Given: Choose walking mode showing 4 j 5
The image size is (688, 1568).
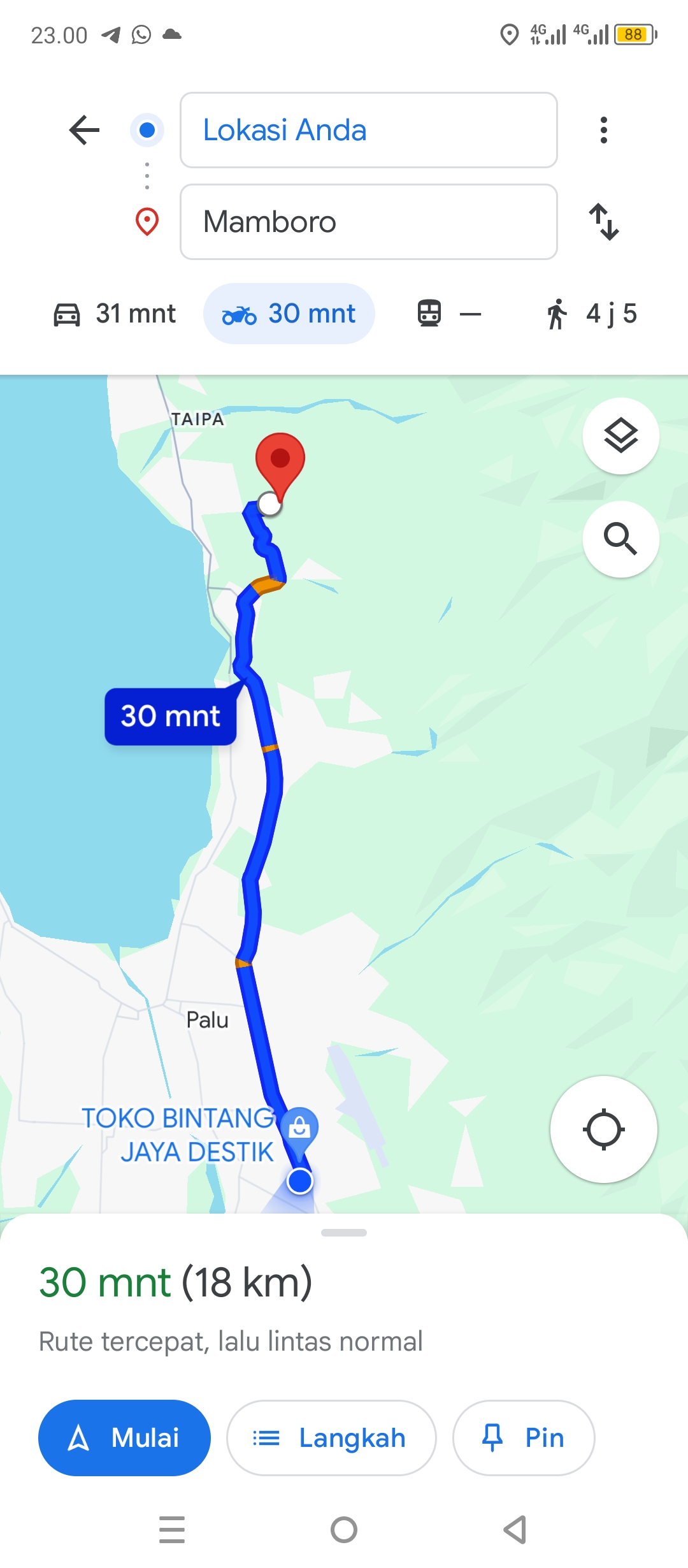Looking at the screenshot, I should tap(591, 314).
